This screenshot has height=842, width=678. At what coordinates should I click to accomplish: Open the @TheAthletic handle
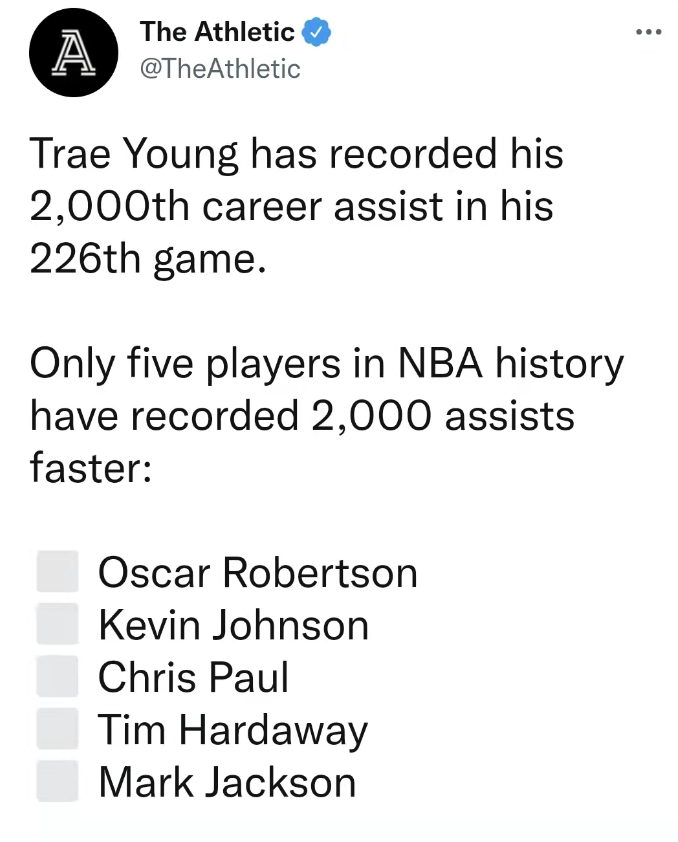point(220,68)
